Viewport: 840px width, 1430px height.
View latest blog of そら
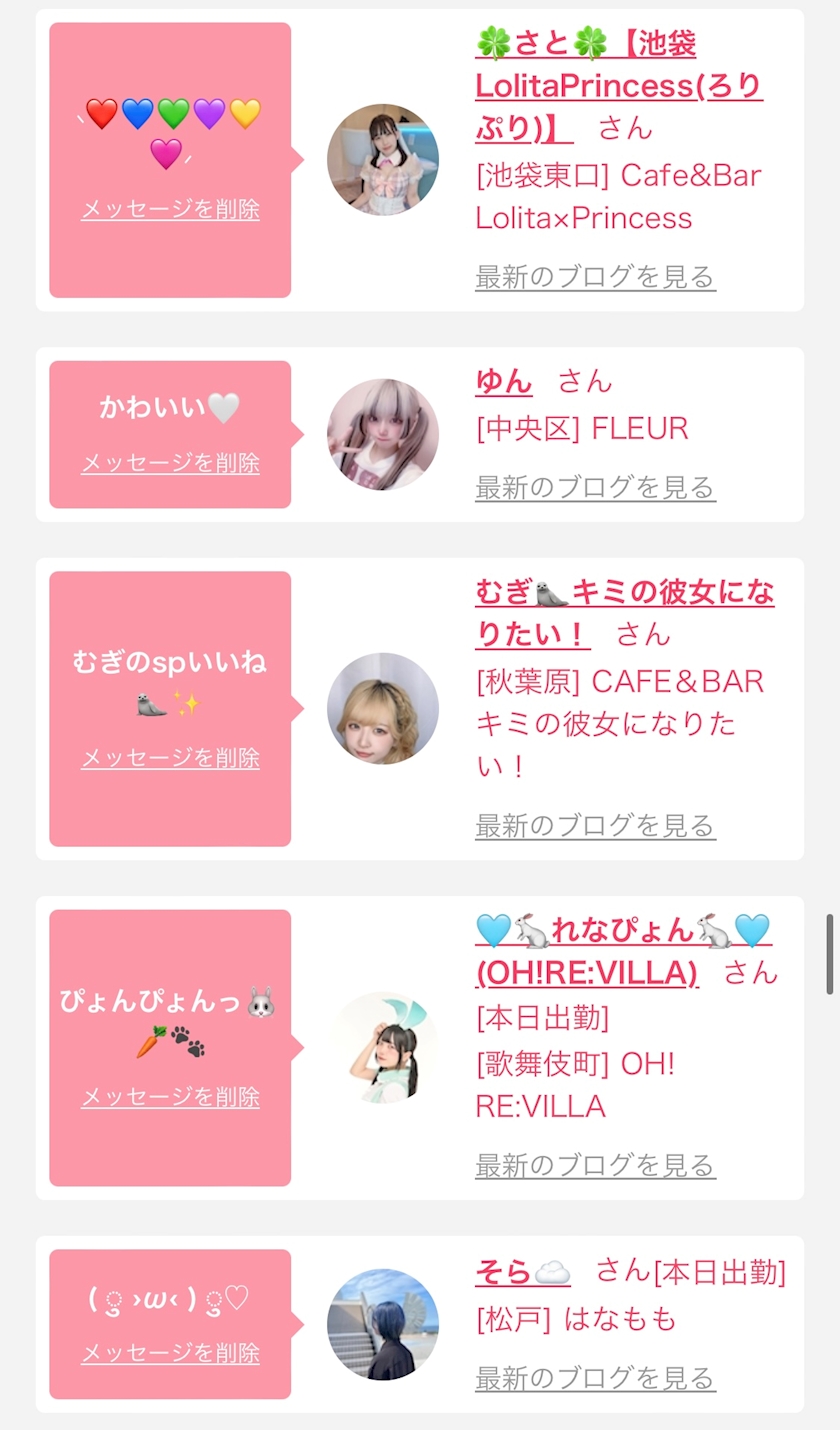[x=595, y=1378]
